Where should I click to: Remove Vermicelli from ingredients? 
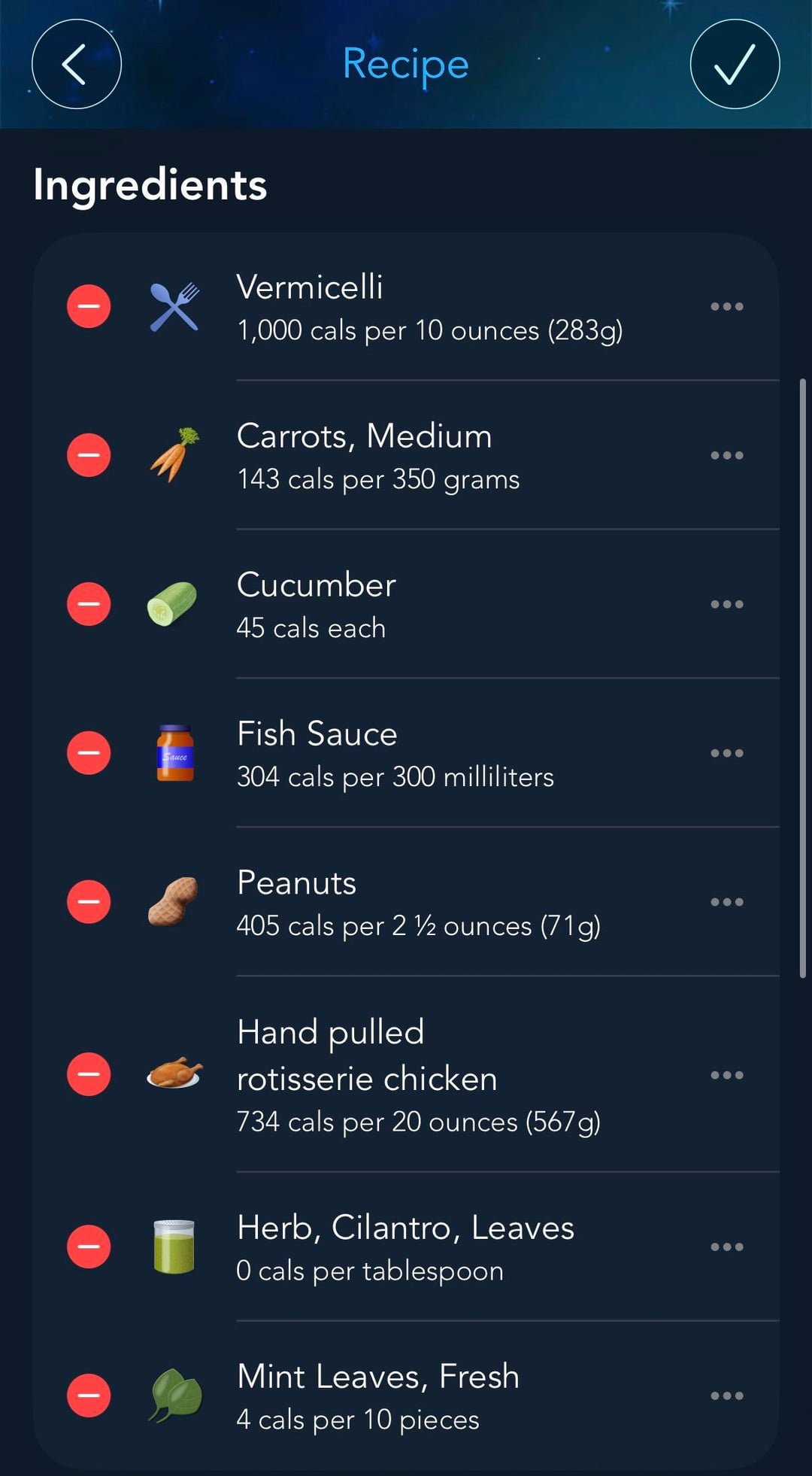[89, 306]
